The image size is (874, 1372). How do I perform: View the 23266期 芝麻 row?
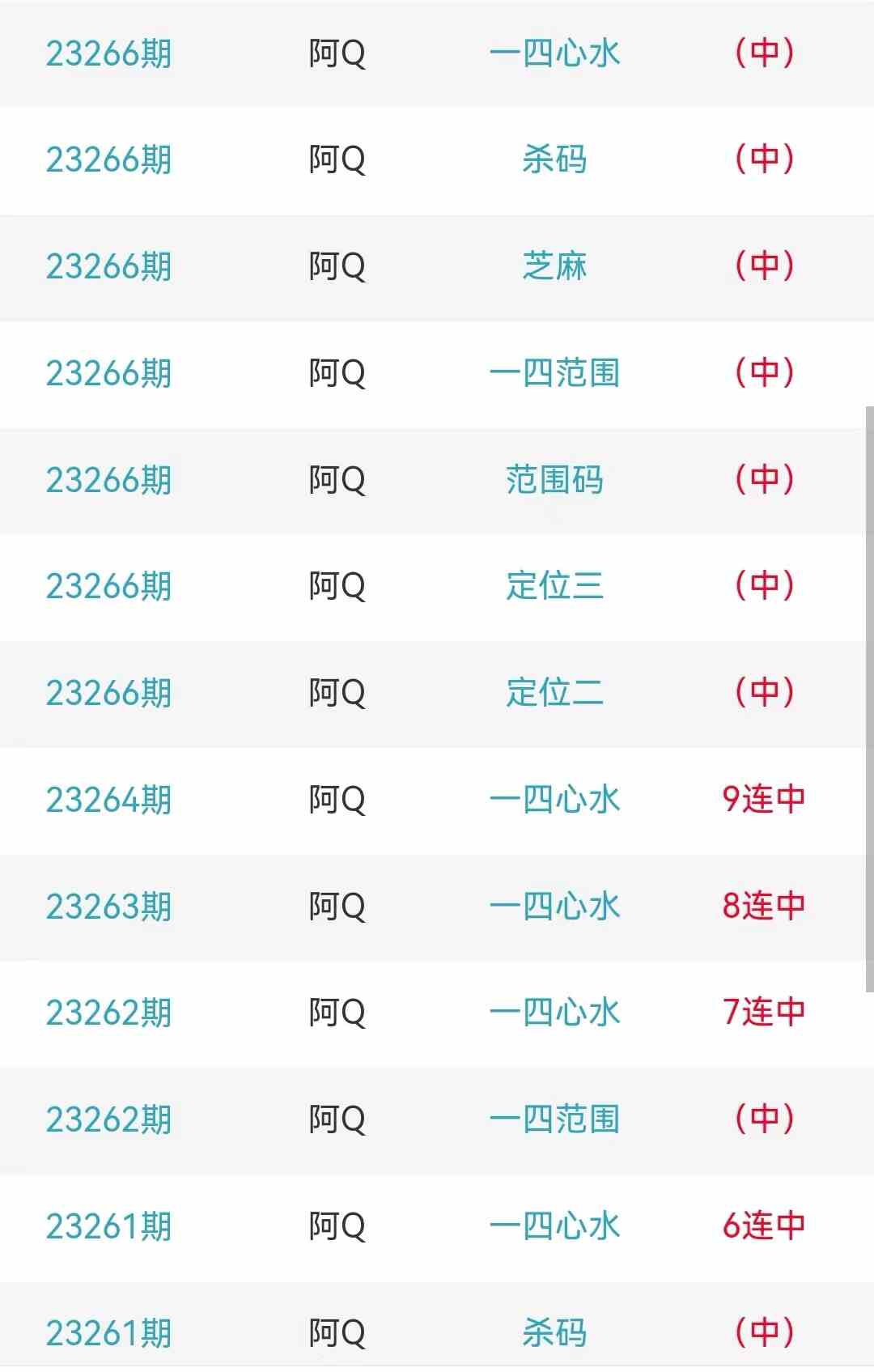(x=554, y=266)
